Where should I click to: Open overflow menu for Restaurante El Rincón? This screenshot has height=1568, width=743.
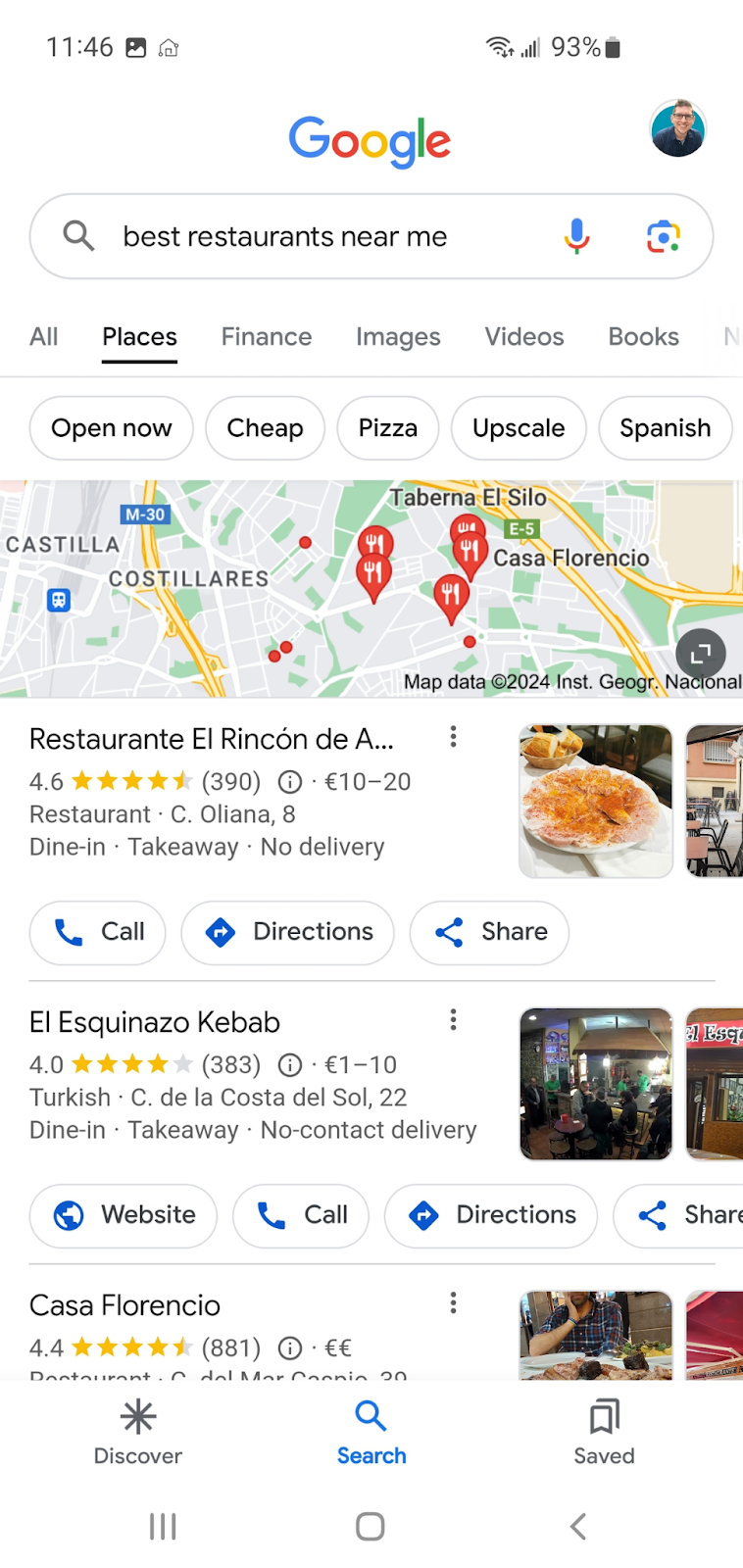(453, 736)
